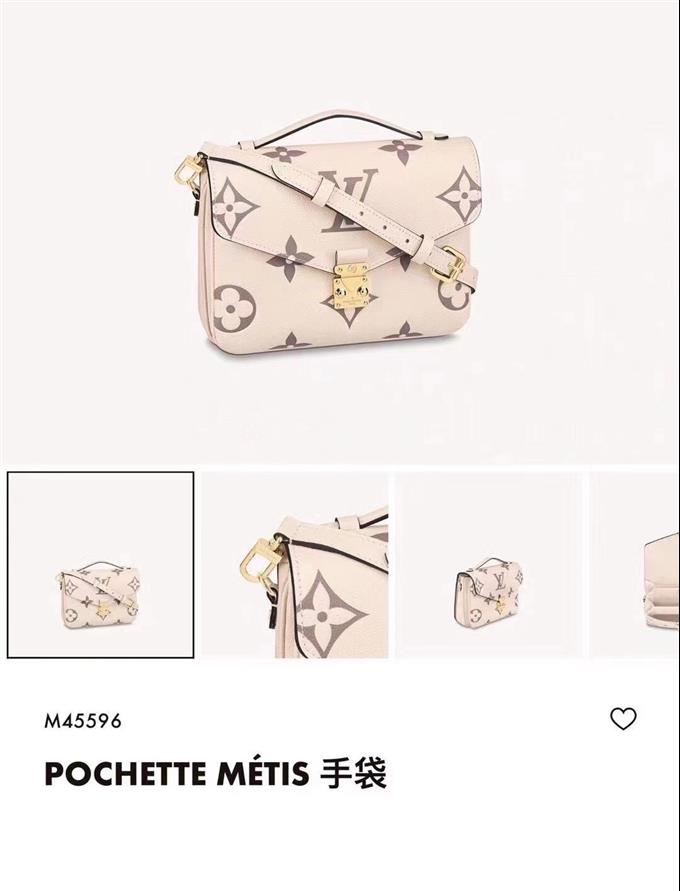The width and height of the screenshot is (680, 891).
Task: Show the third small side-angle bag thumbnail
Action: (x=488, y=565)
